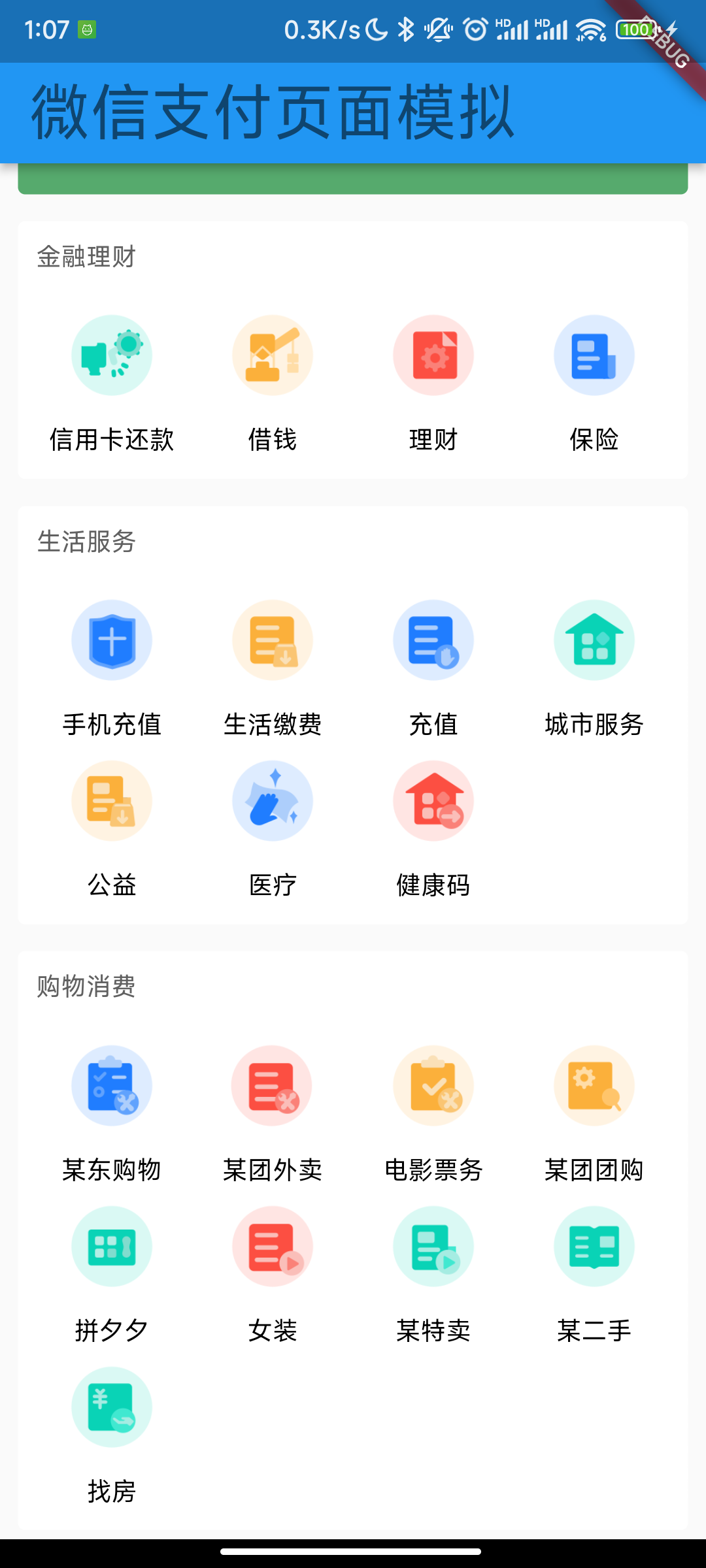Open 某东购物 shopping
This screenshot has width=706, height=1568.
tap(112, 1086)
